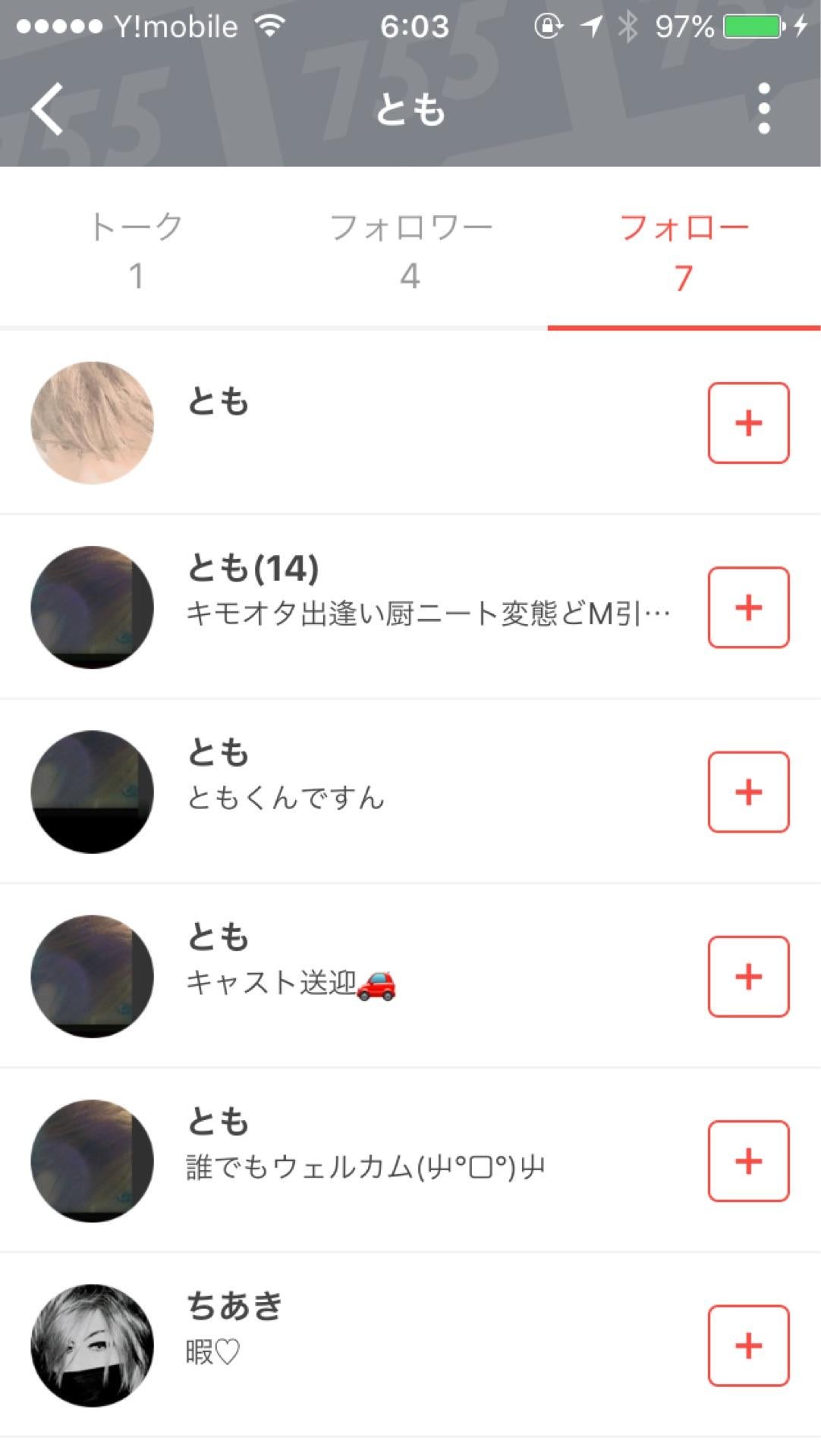Screen dimensions: 821x1456
Task: Follow the とも with 誰でもウェルカム bio
Action: click(x=748, y=1160)
